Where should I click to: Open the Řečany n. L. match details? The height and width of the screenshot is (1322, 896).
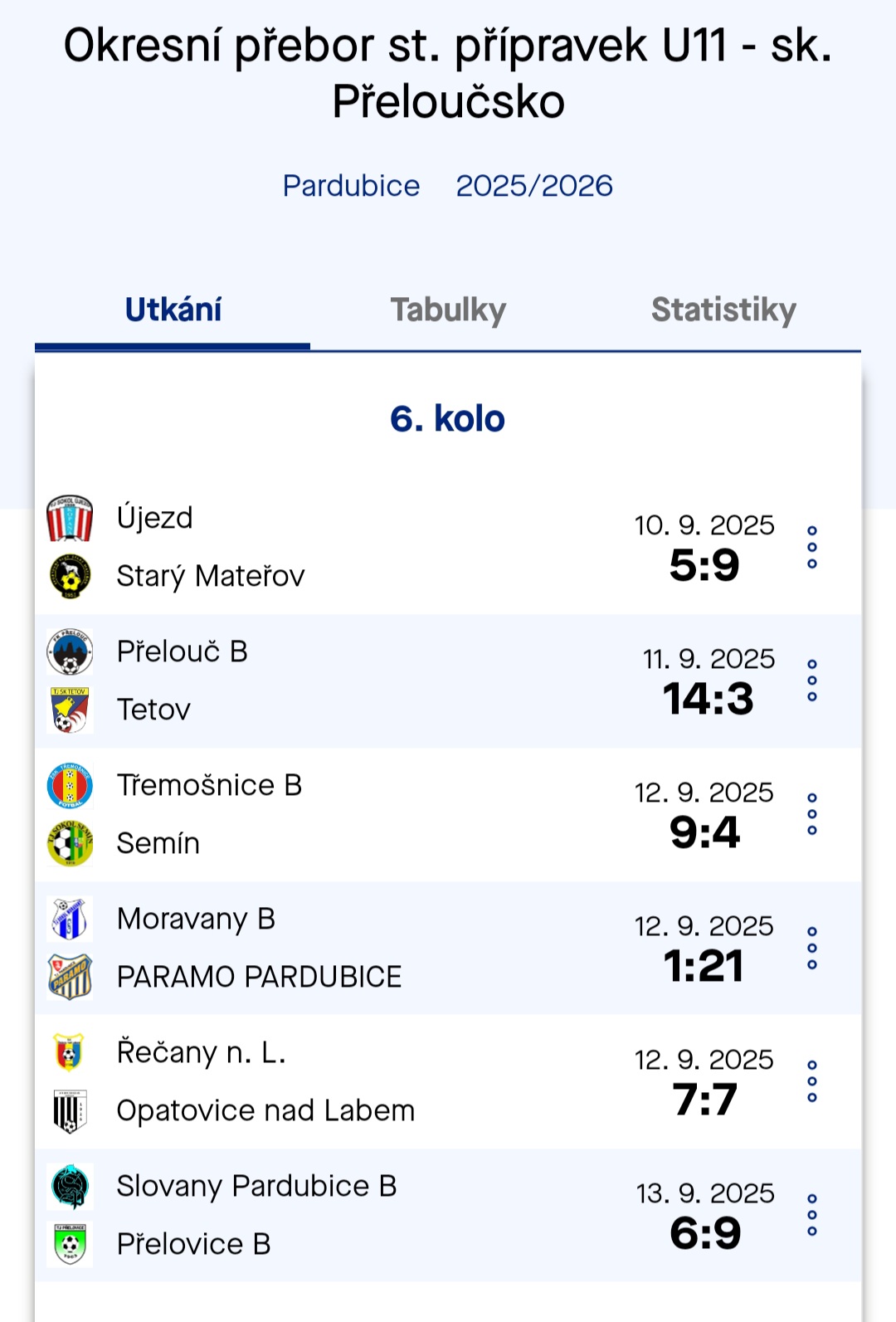(415, 1081)
